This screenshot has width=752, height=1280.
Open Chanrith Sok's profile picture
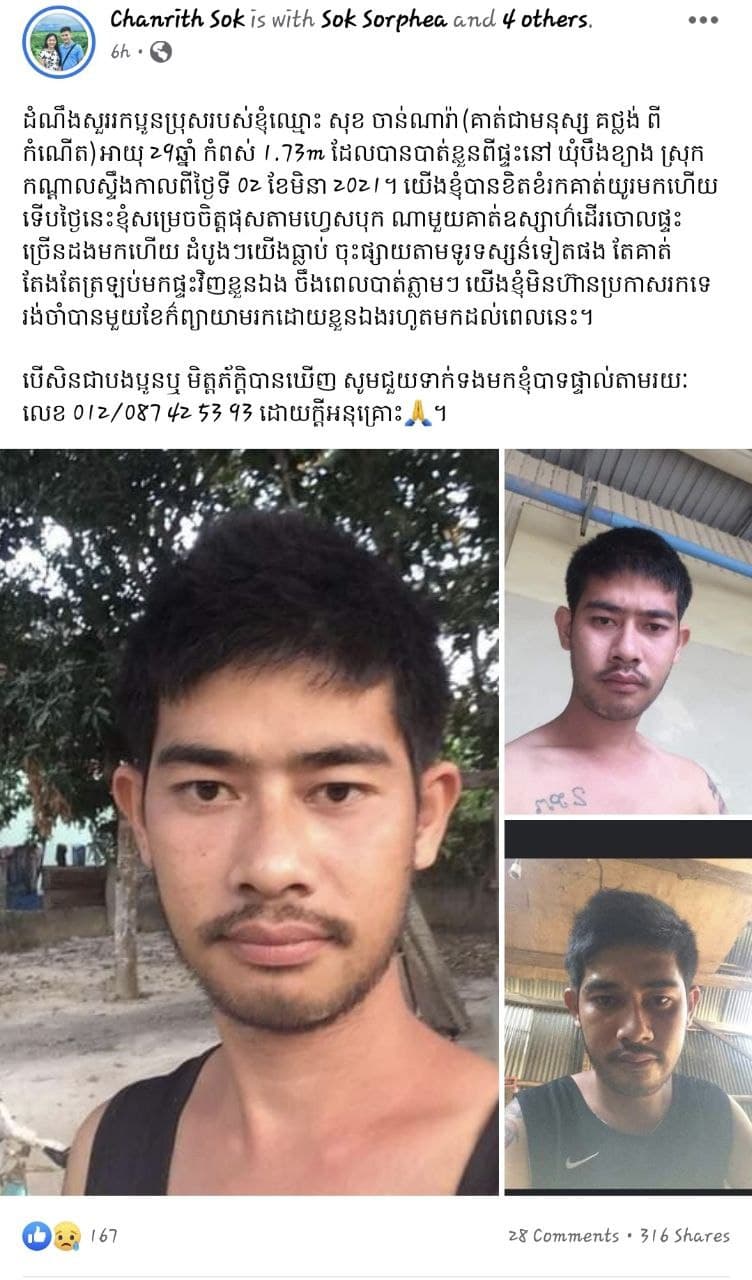click(x=58, y=42)
